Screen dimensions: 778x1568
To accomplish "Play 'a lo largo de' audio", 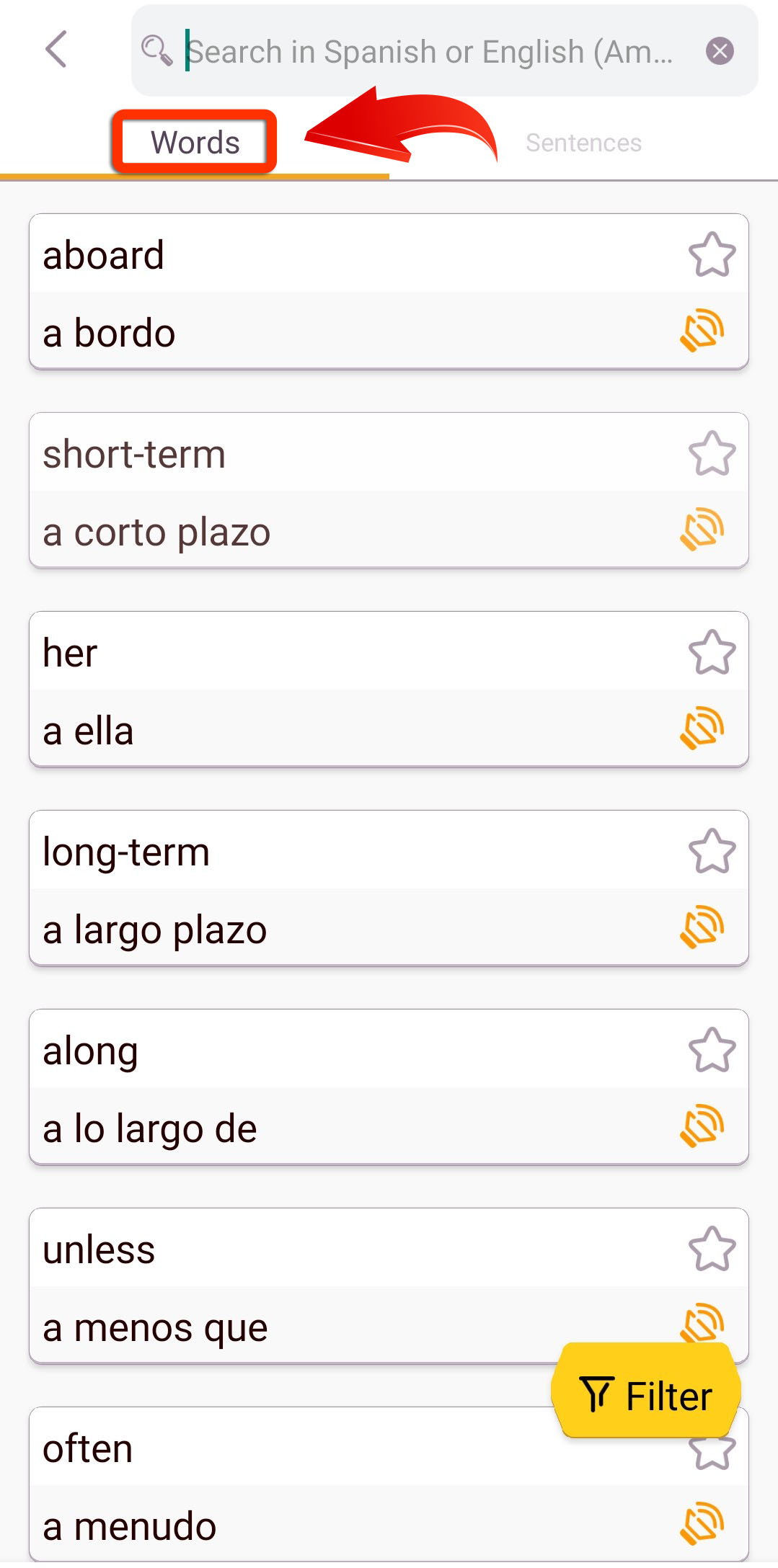I will click(702, 1127).
